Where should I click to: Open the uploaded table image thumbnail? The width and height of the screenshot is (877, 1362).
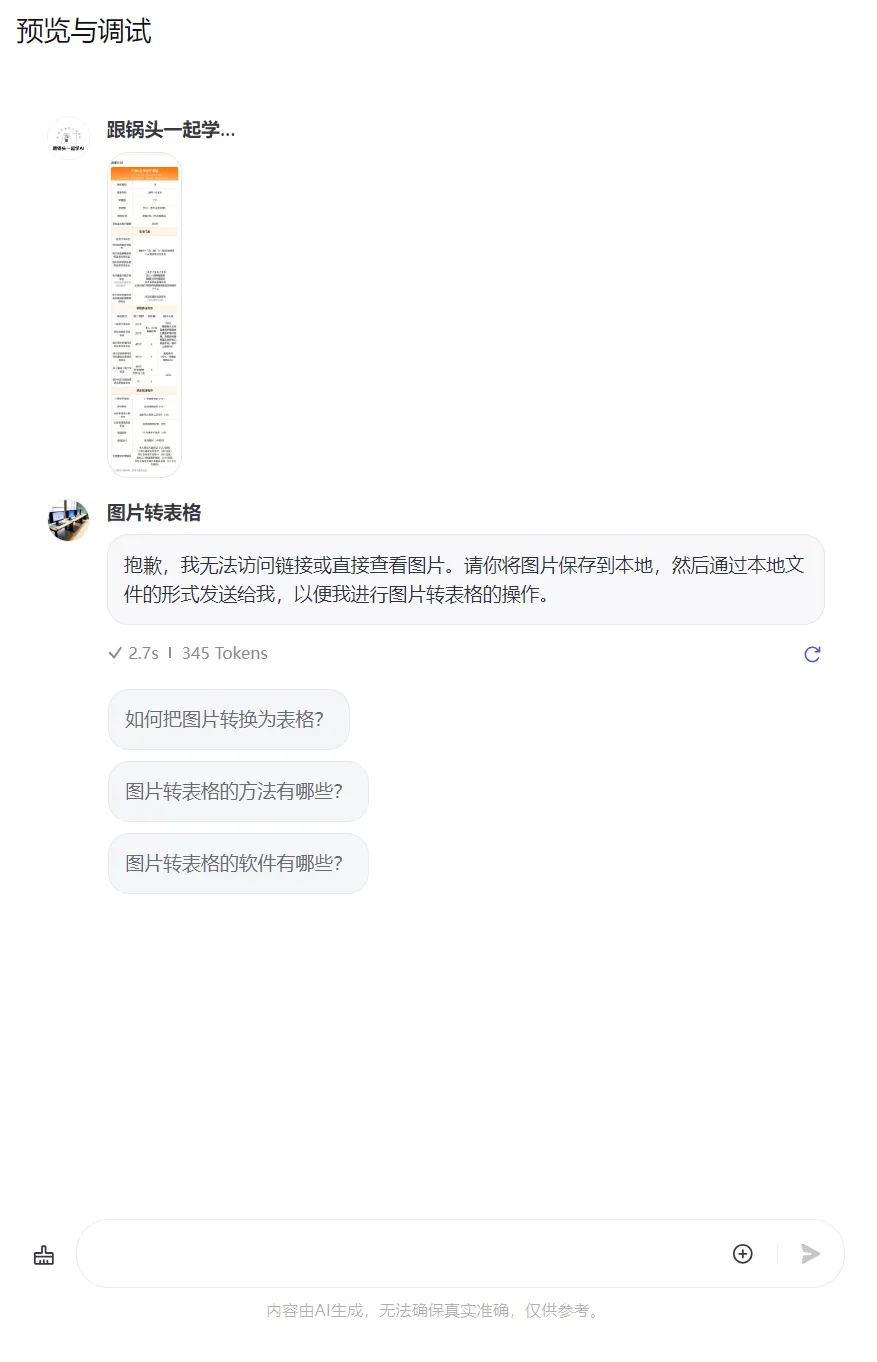pyautogui.click(x=144, y=315)
